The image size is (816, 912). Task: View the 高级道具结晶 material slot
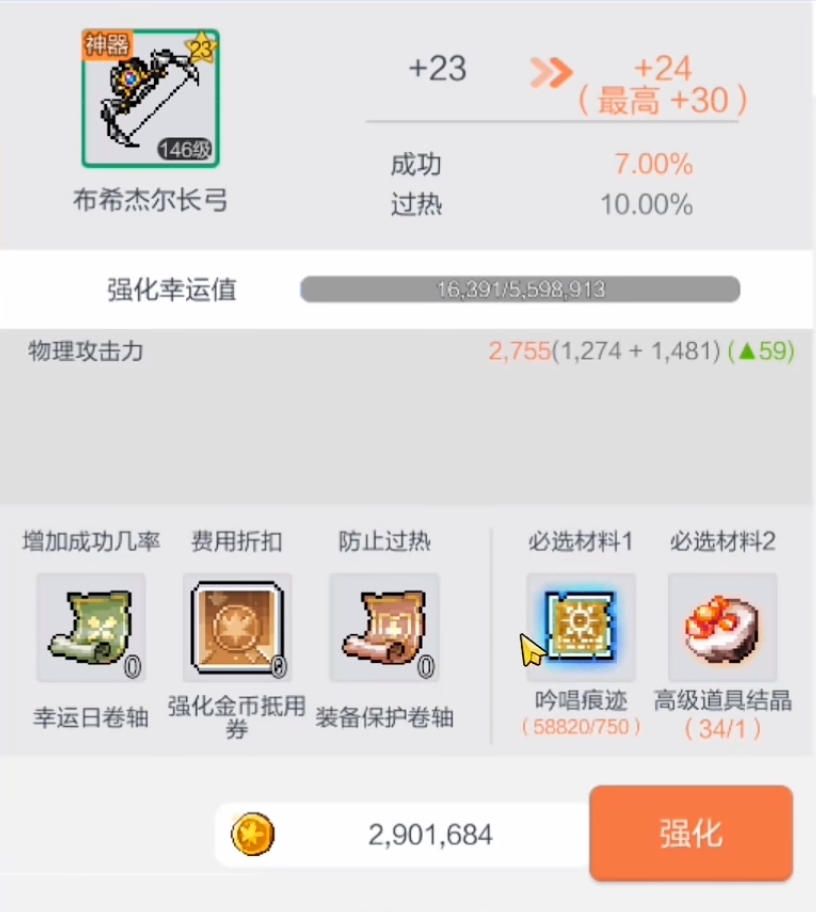(x=722, y=628)
